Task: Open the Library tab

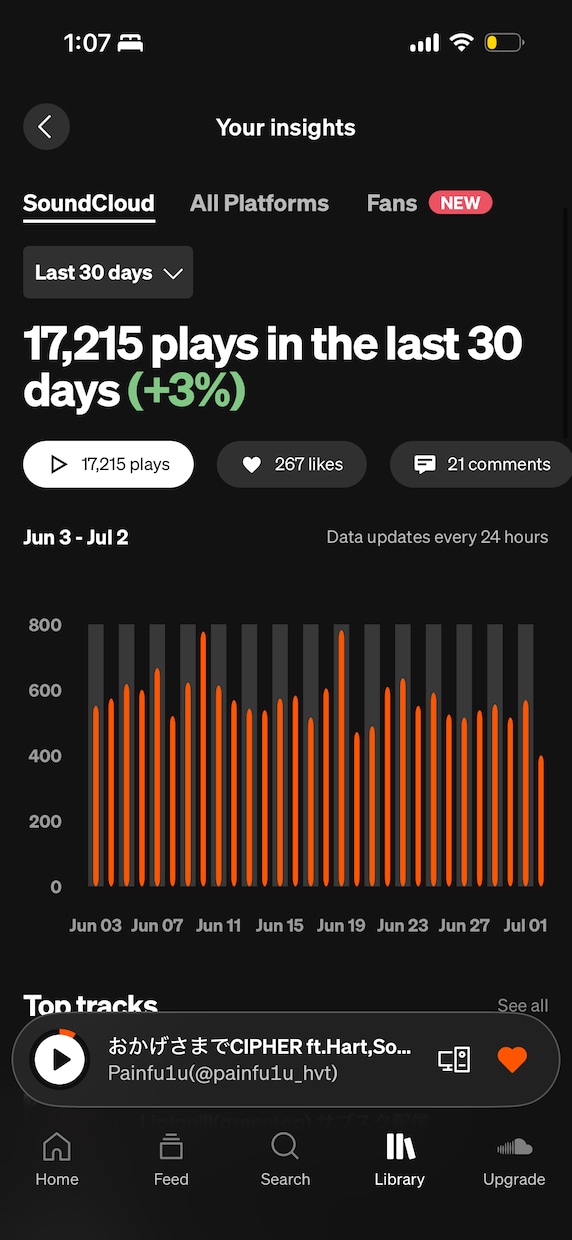Action: (x=400, y=1160)
